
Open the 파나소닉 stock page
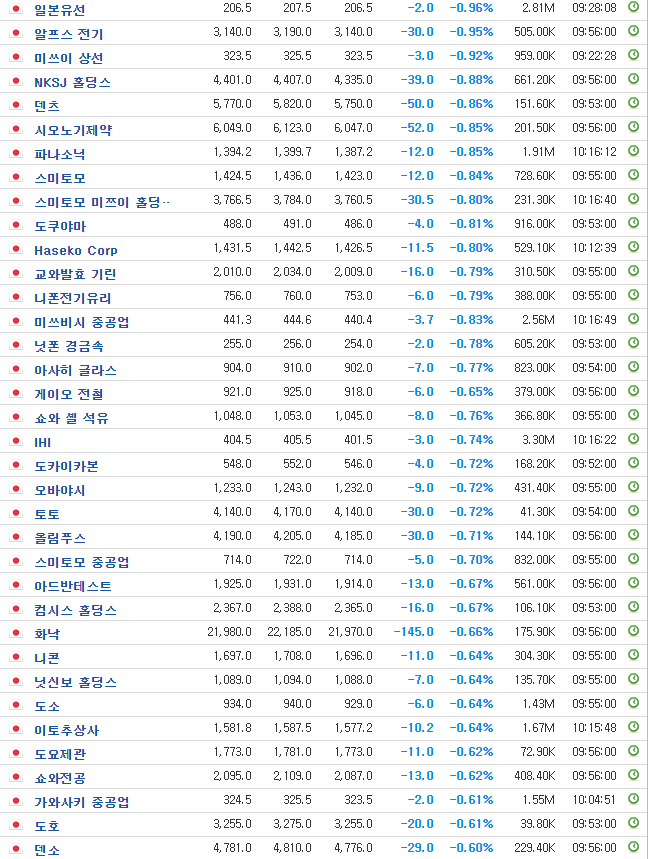(60, 154)
